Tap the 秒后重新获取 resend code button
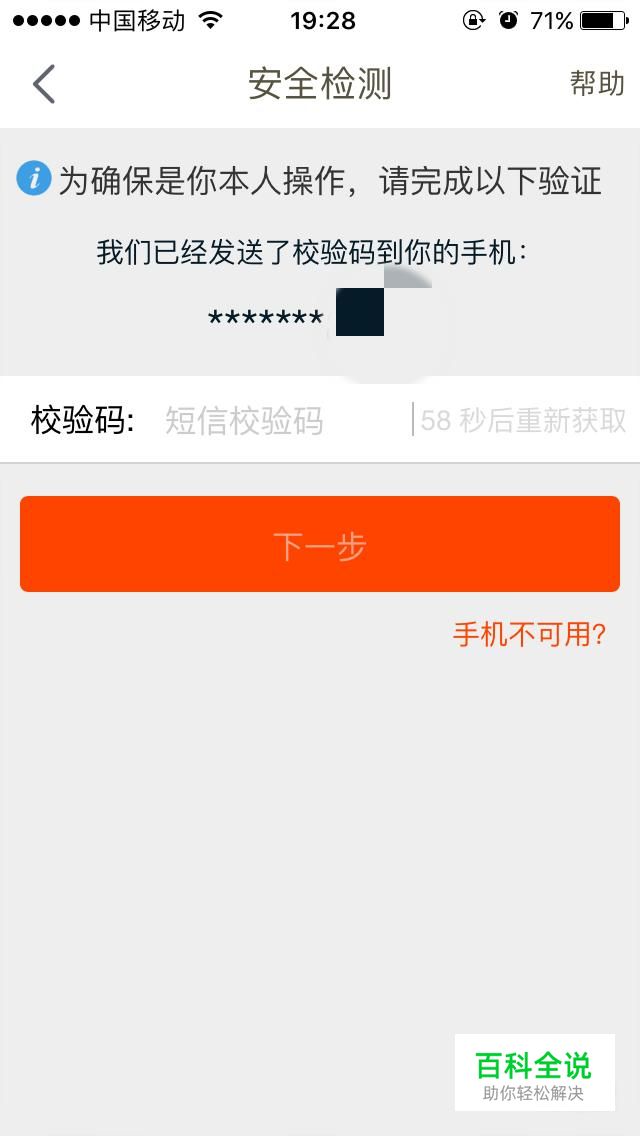This screenshot has height=1136, width=640. point(523,420)
